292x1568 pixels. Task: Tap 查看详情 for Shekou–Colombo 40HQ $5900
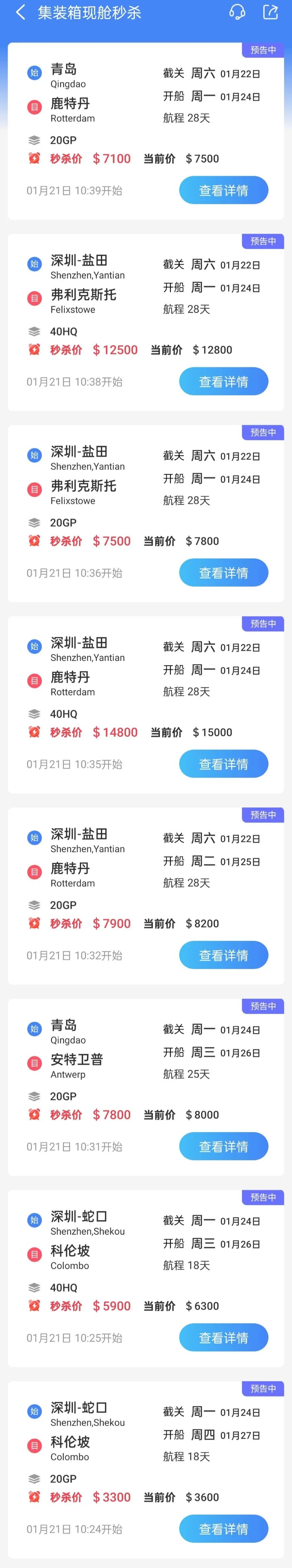click(224, 1337)
